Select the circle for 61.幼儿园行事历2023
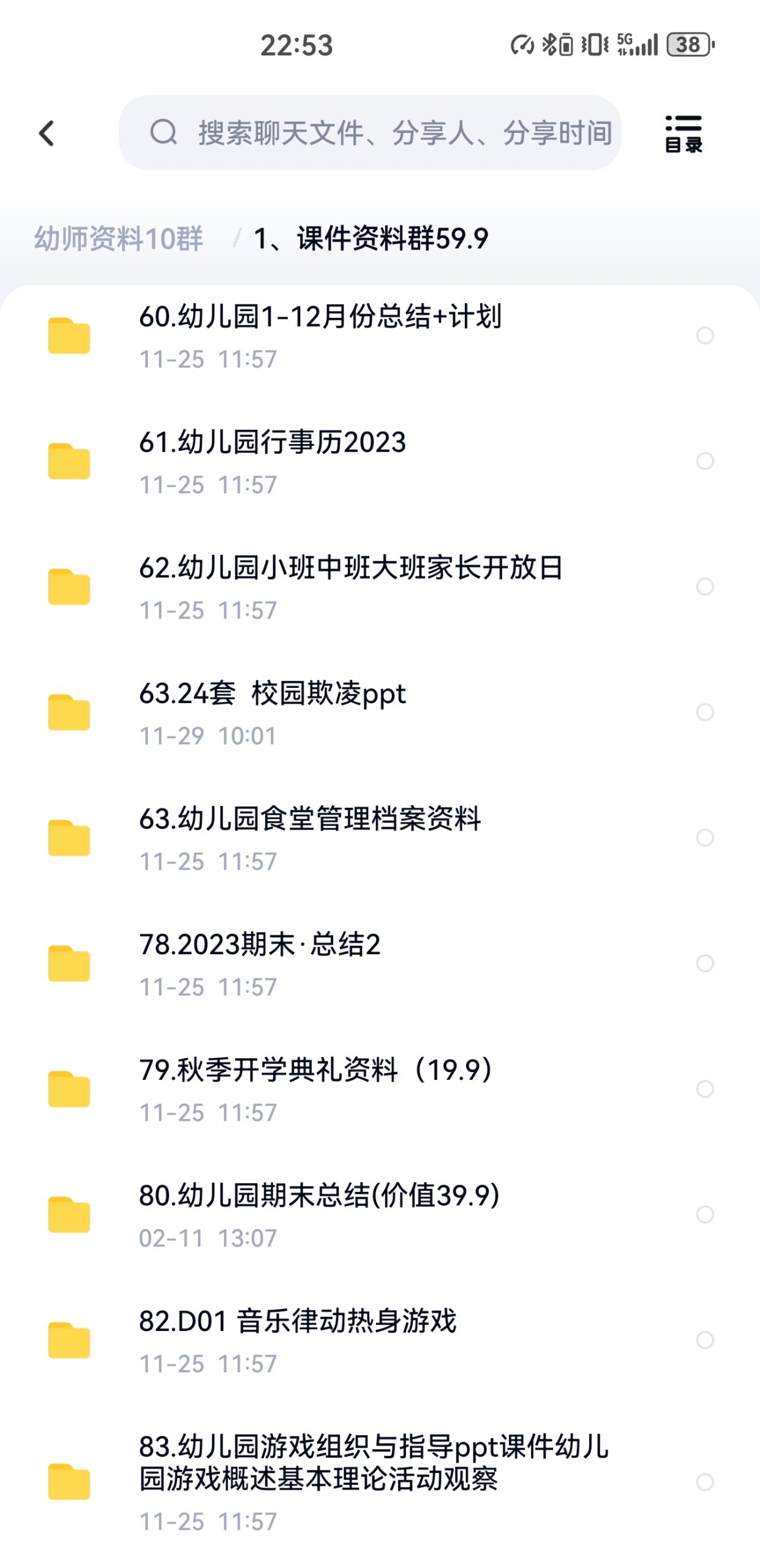 tap(705, 461)
